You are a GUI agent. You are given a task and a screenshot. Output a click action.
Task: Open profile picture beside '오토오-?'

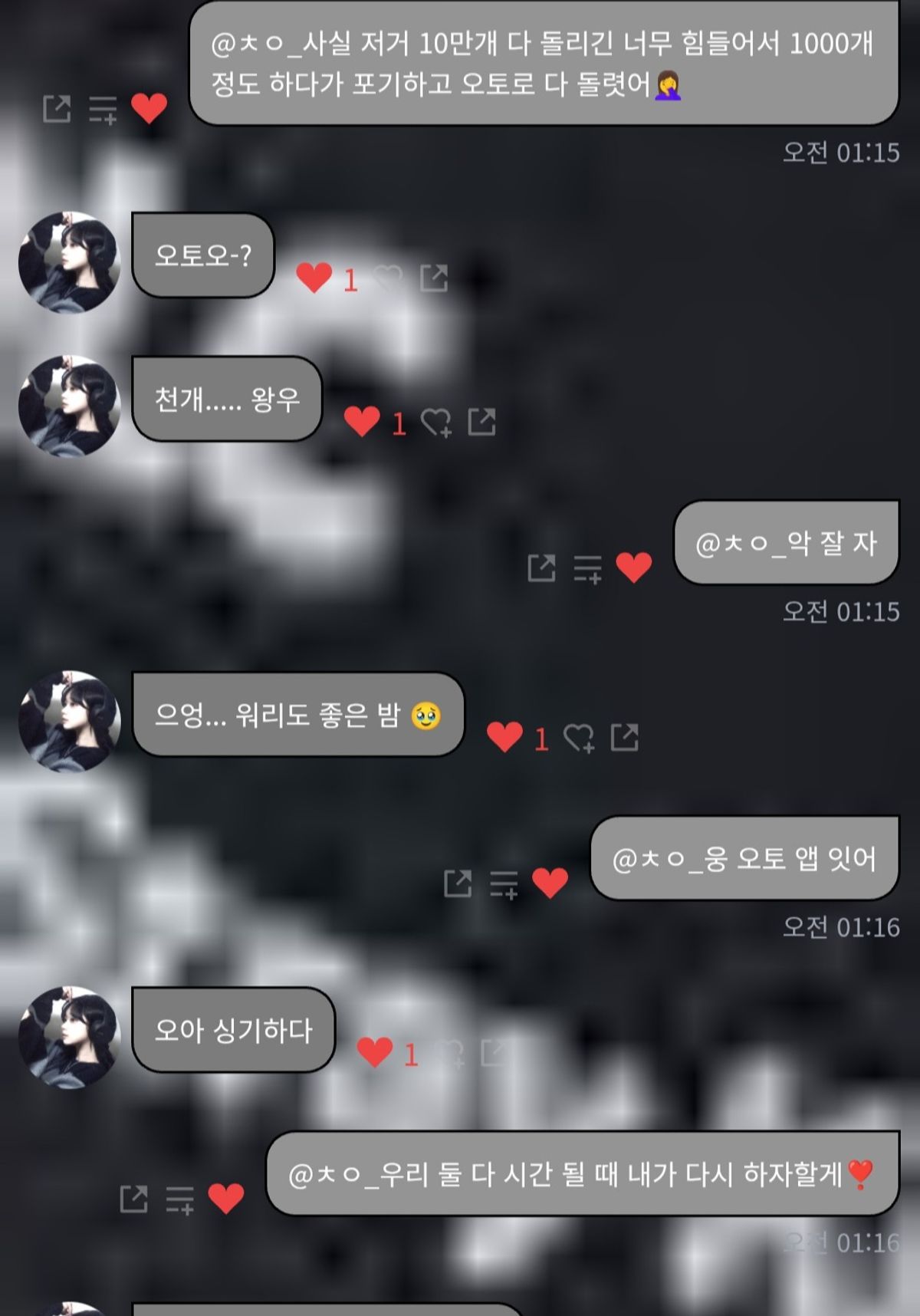point(69,262)
